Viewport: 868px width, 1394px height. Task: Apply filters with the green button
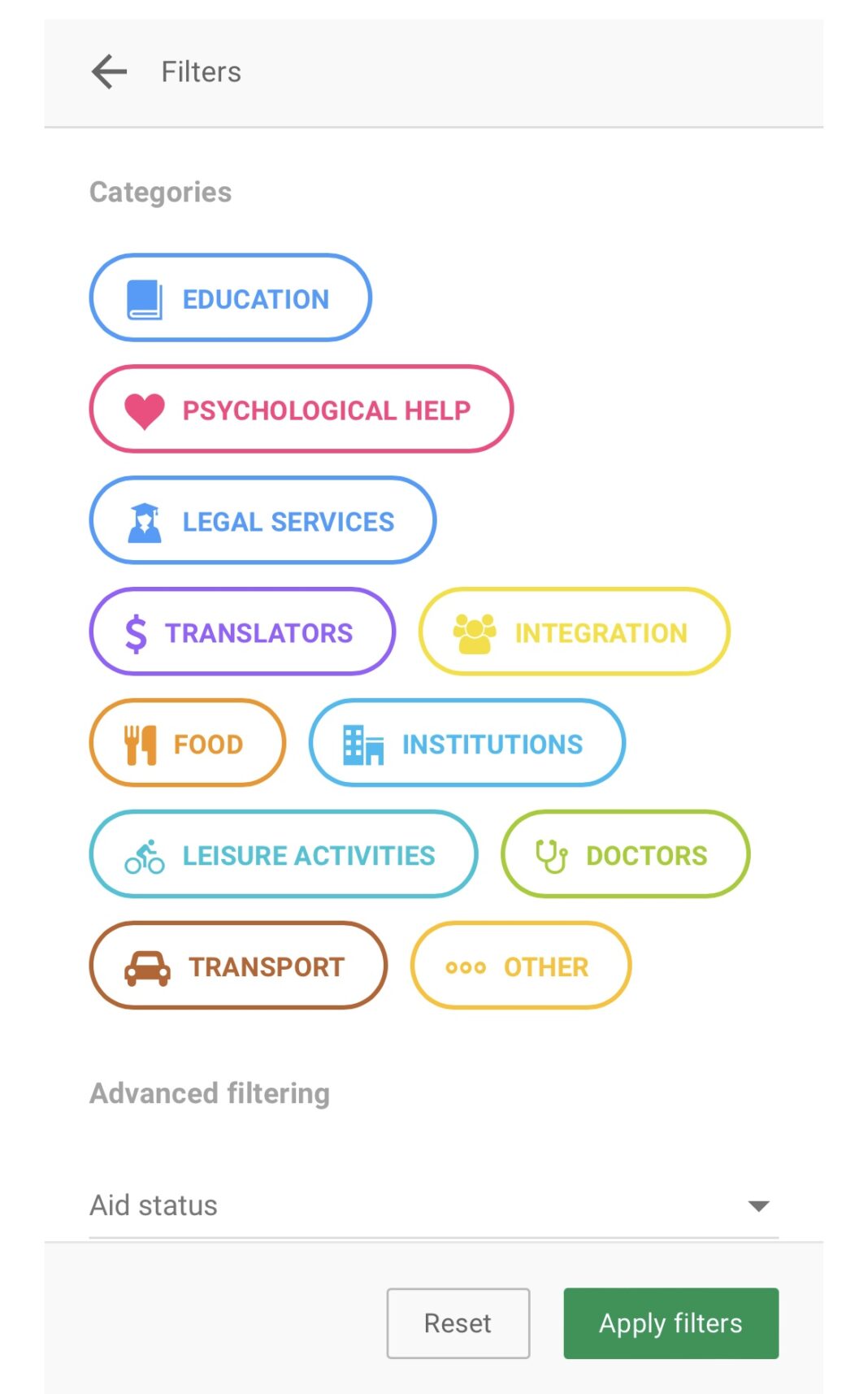pyautogui.click(x=671, y=1323)
